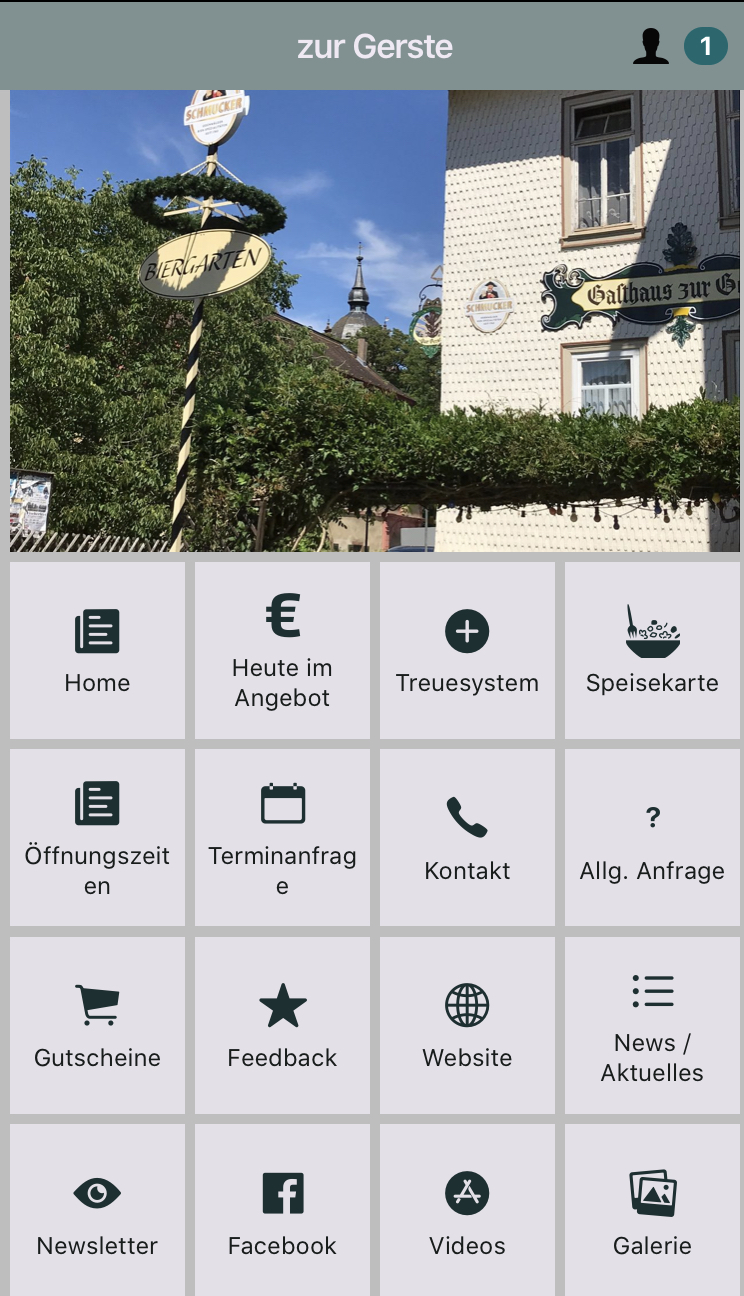View Heute im Angebot offers
The image size is (744, 1296).
[282, 651]
